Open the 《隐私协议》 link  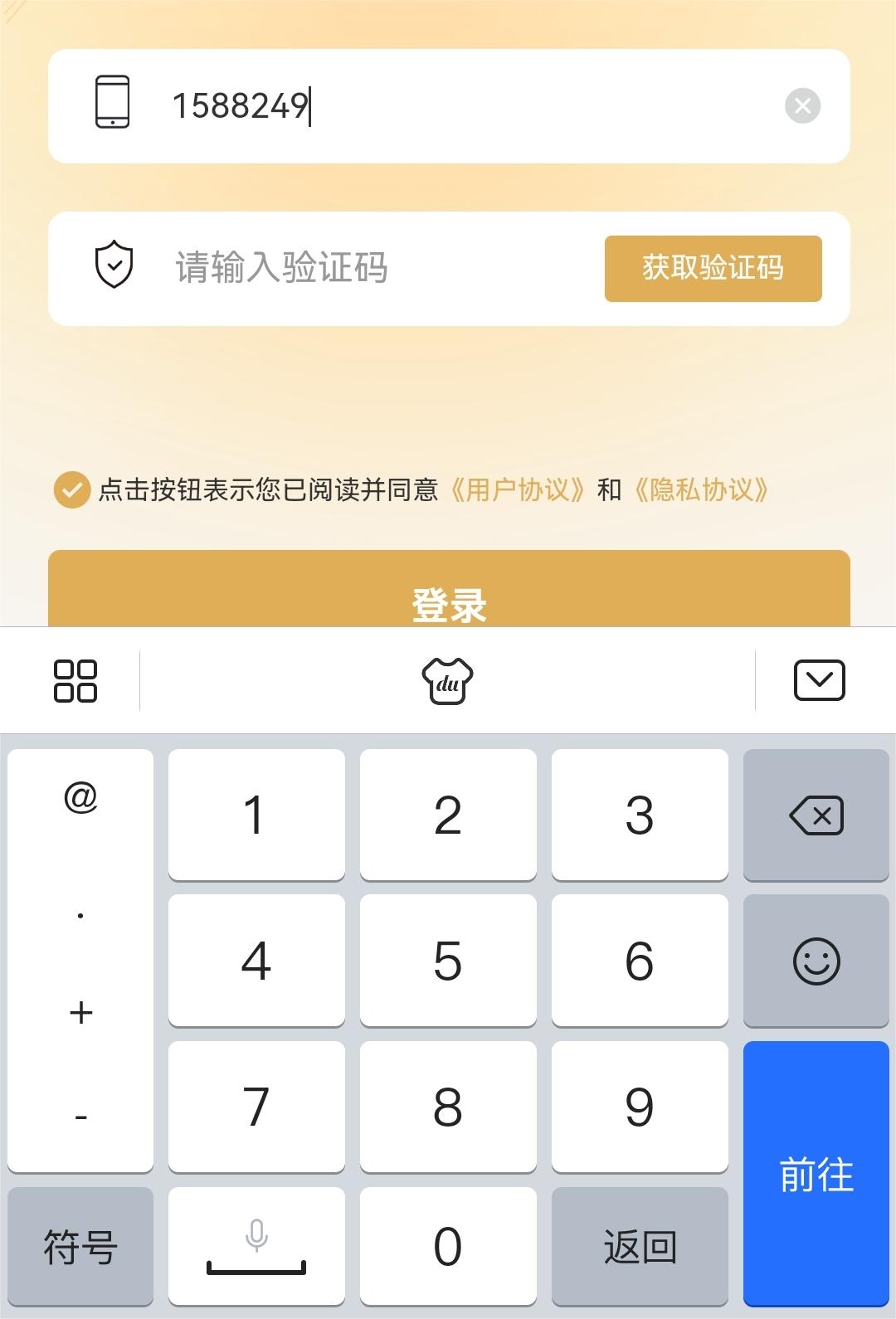click(701, 489)
